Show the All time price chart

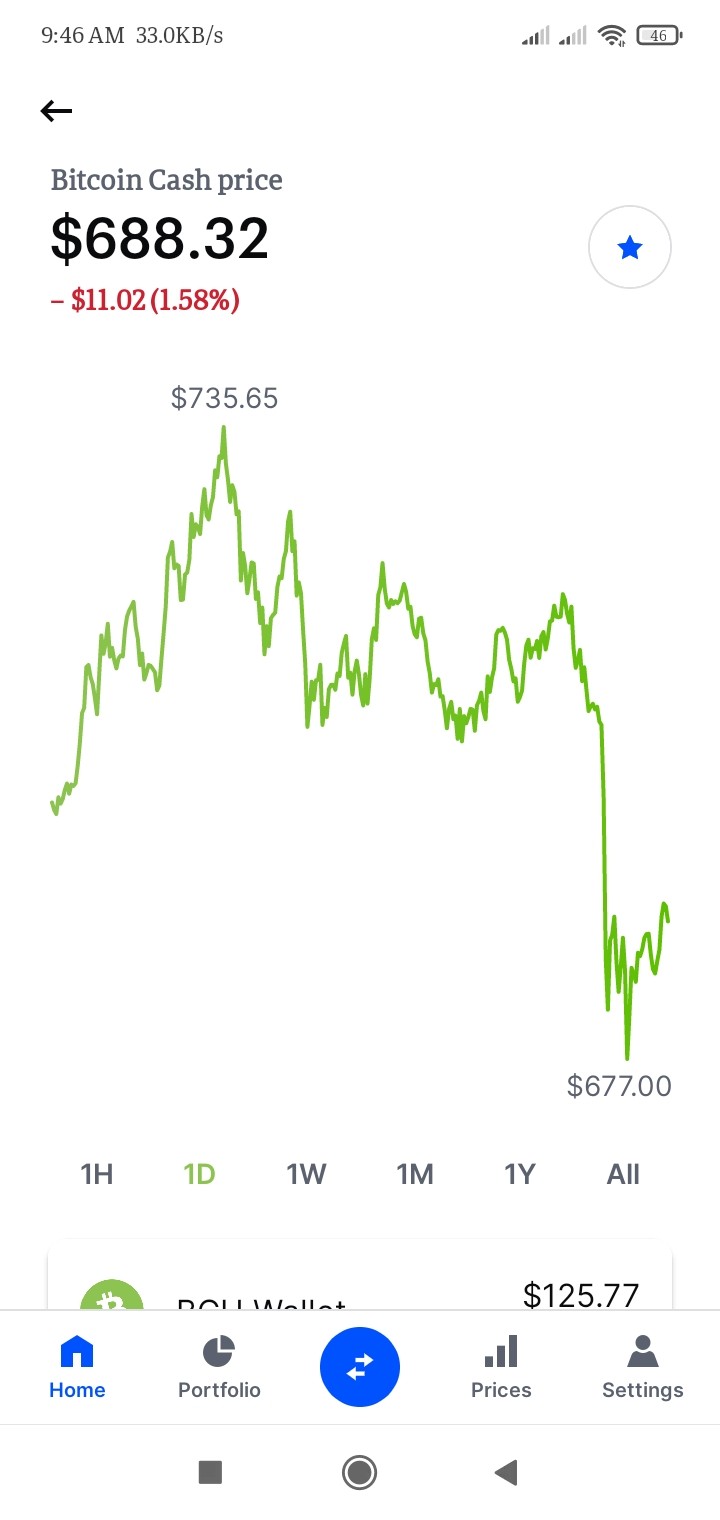[623, 1174]
